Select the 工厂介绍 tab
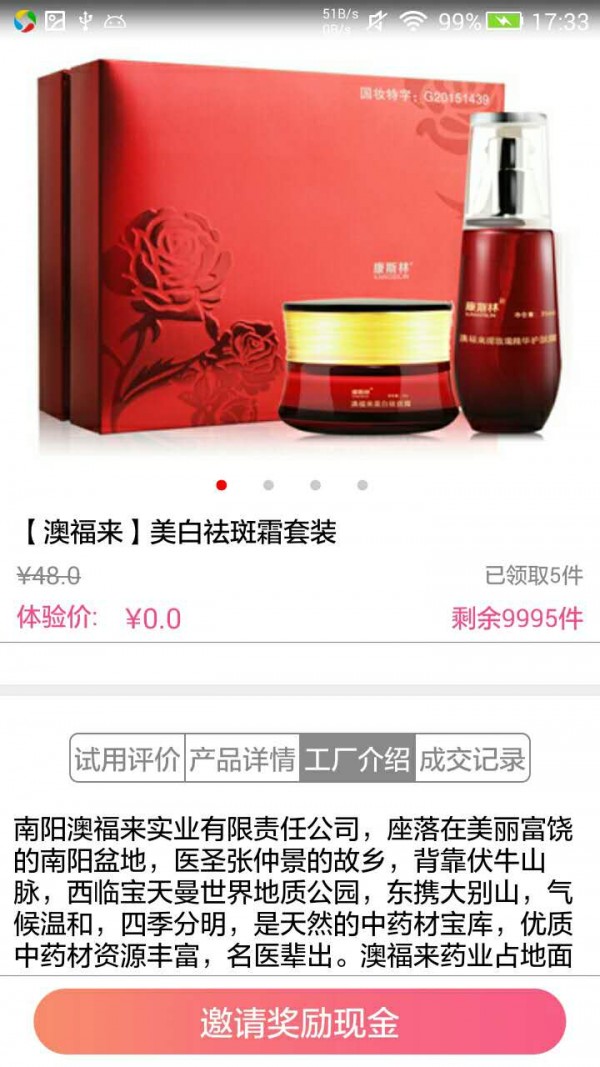Image resolution: width=600 pixels, height=1067 pixels. (357, 759)
